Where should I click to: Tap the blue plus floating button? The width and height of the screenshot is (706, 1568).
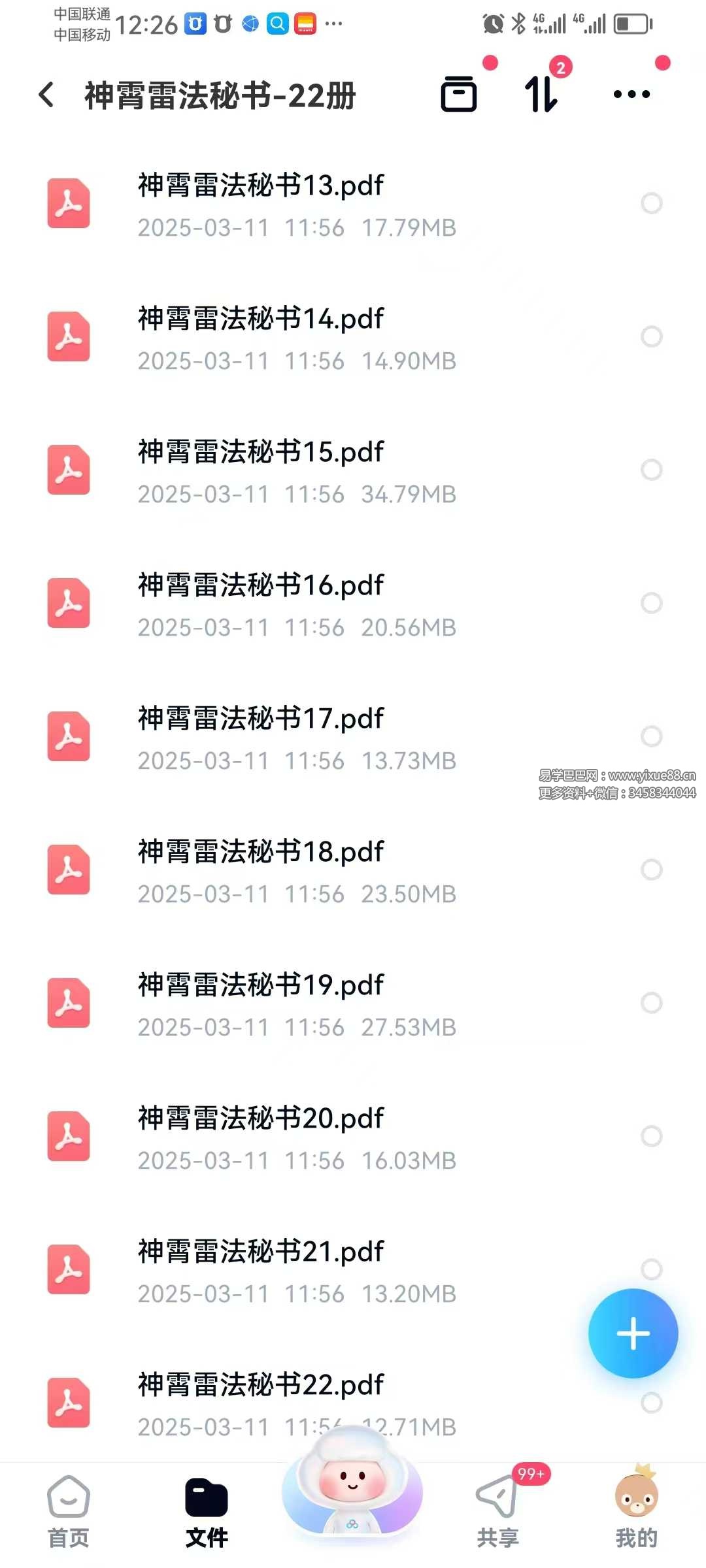633,1333
